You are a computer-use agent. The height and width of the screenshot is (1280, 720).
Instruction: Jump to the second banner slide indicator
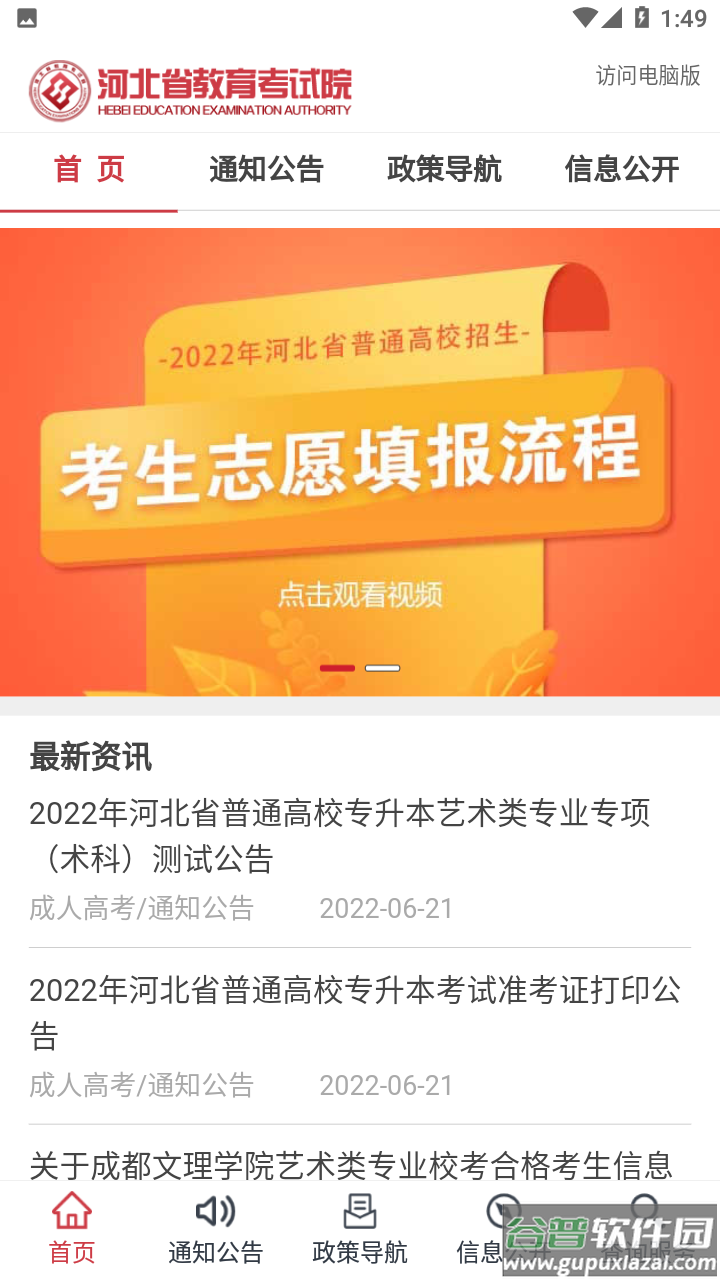pos(382,667)
